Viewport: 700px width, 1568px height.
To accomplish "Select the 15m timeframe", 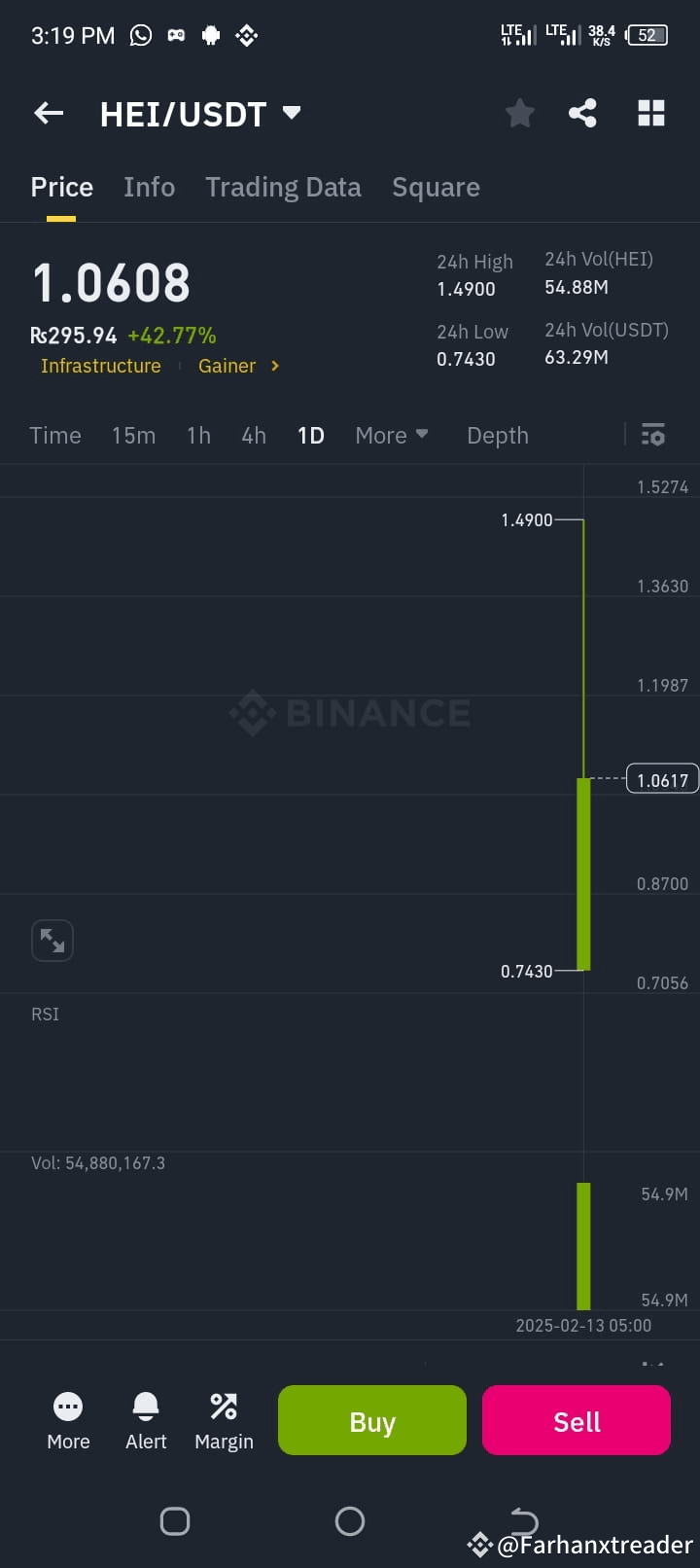I will click(x=133, y=435).
